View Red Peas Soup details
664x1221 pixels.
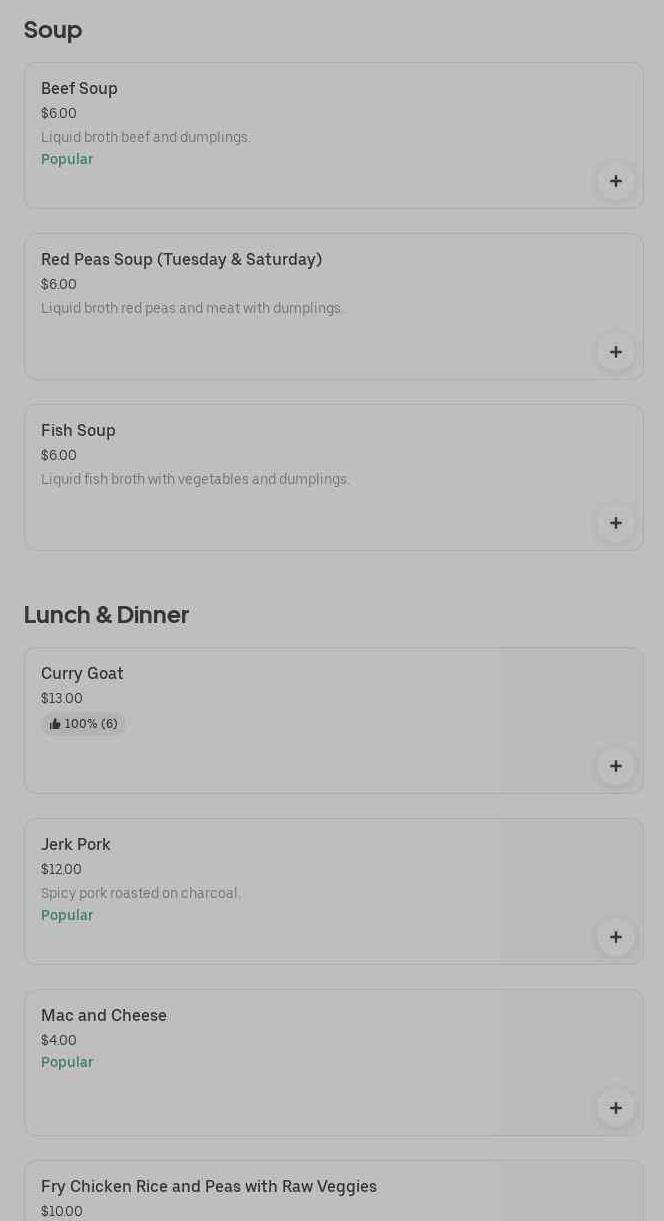coord(334,307)
